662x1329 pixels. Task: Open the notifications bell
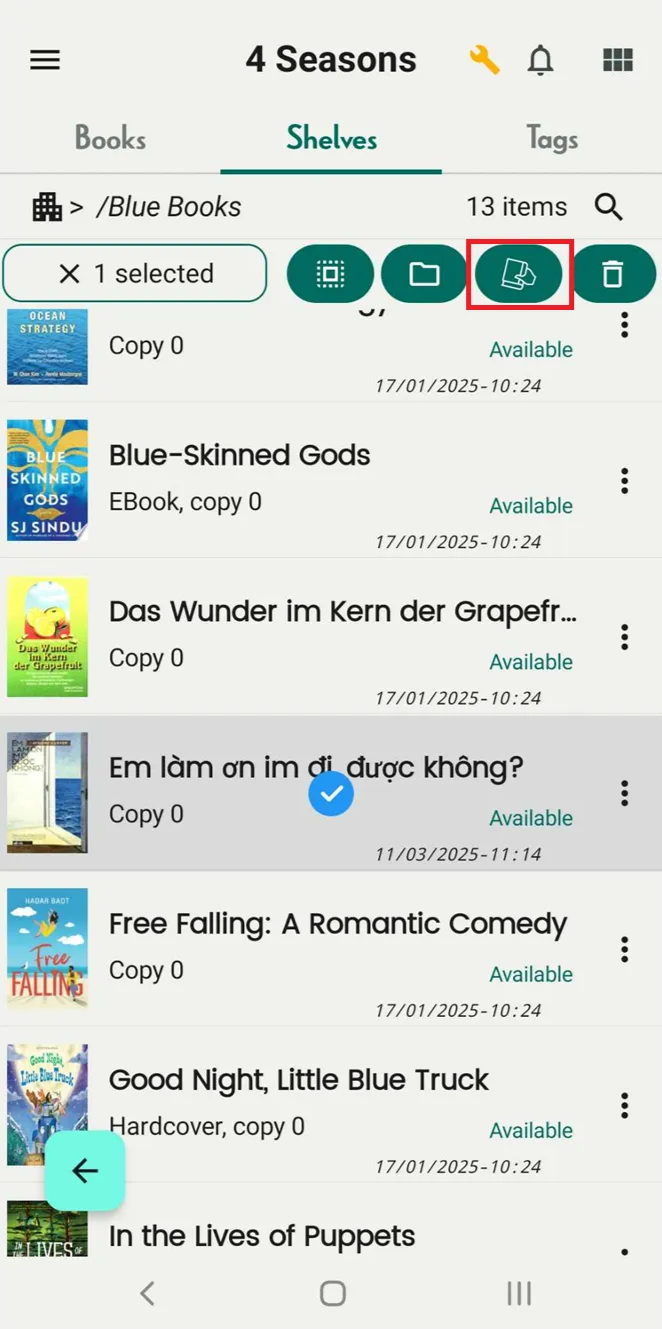pos(541,60)
